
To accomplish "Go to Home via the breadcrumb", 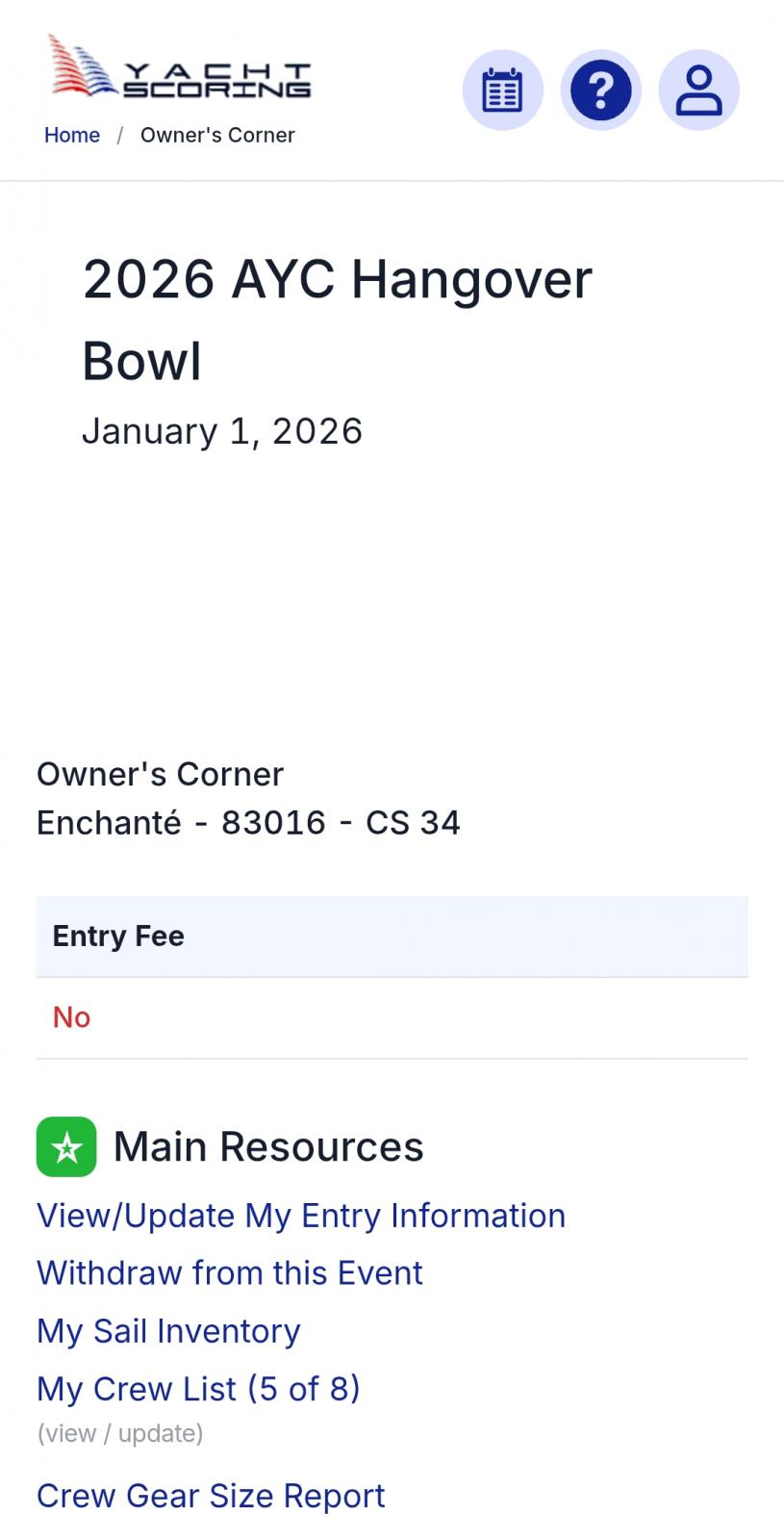I will [x=72, y=135].
